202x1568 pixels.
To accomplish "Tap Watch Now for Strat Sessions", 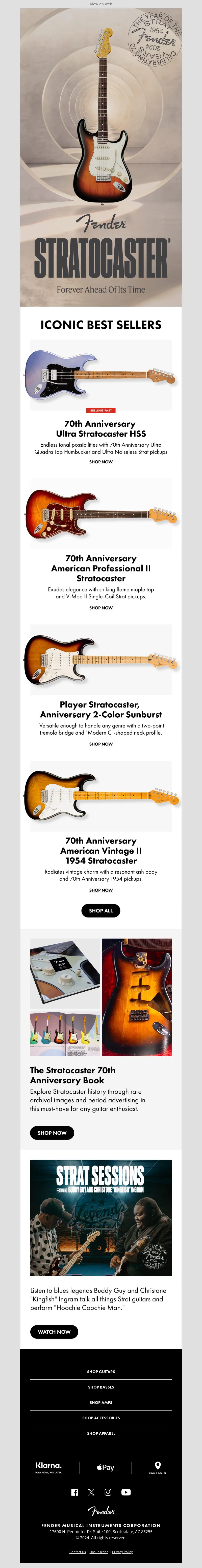I will 54,1332.
